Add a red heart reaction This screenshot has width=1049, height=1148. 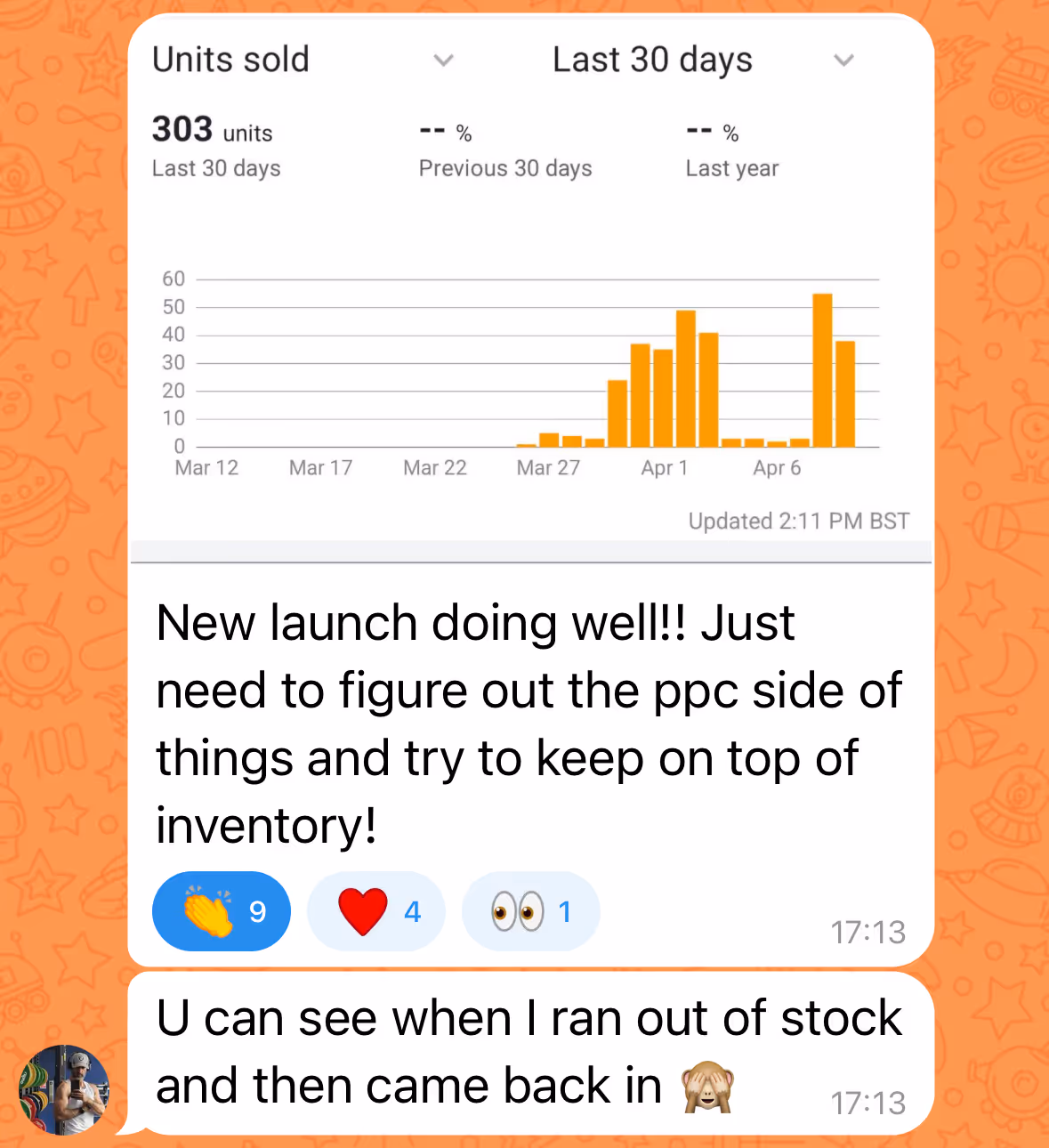click(x=375, y=911)
